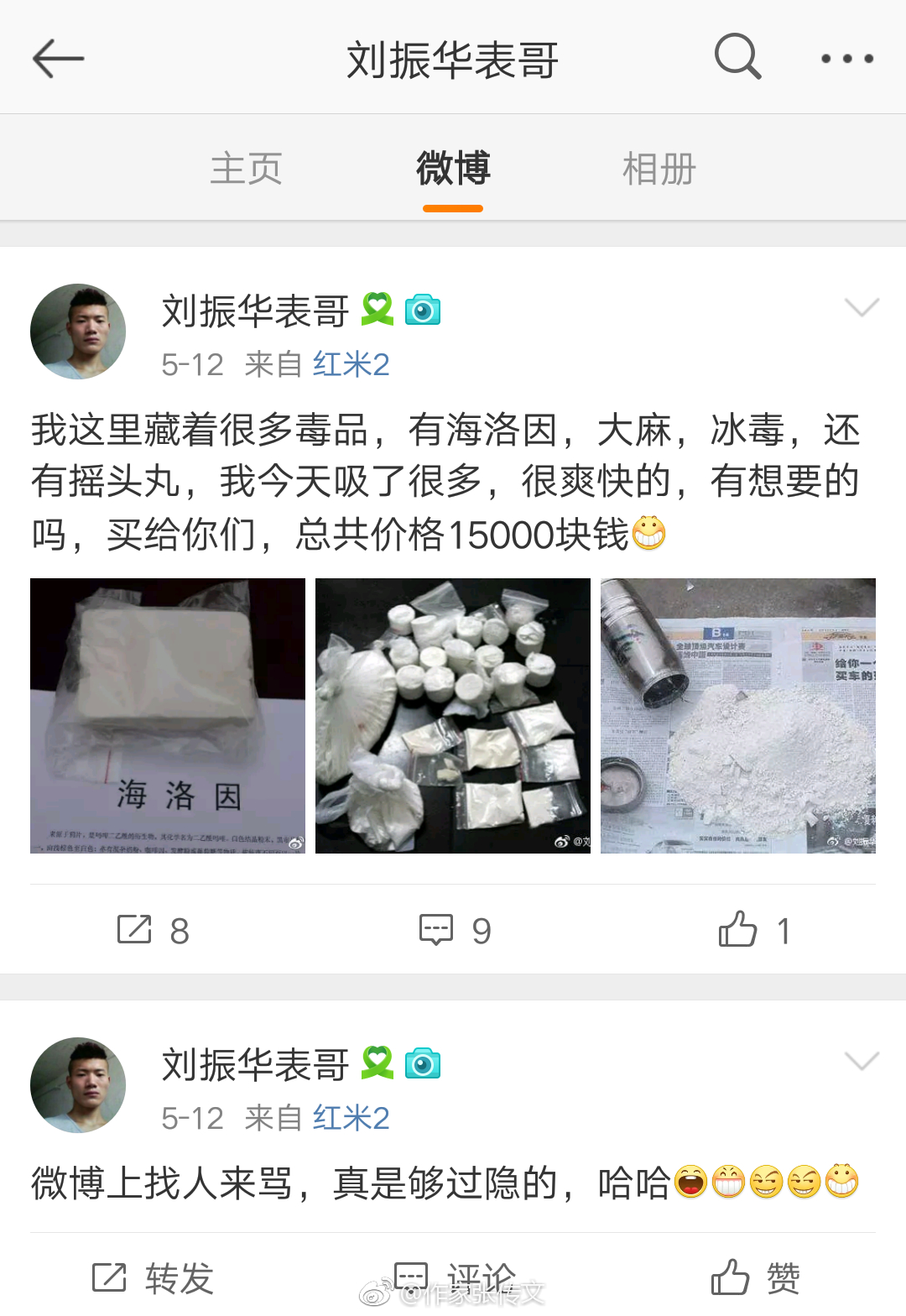Comment on the second post via 评论
This screenshot has width=906, height=1316.
pos(455,1278)
